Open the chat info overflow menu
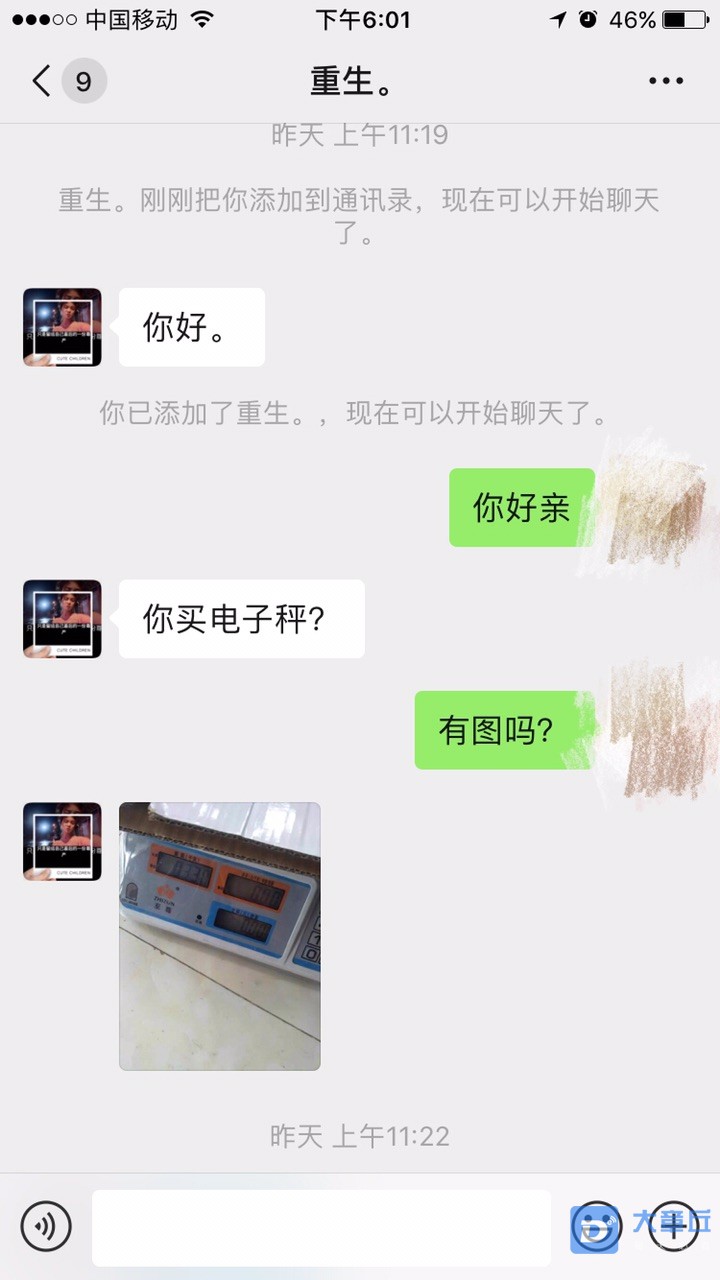Viewport: 720px width, 1280px height. tap(666, 81)
